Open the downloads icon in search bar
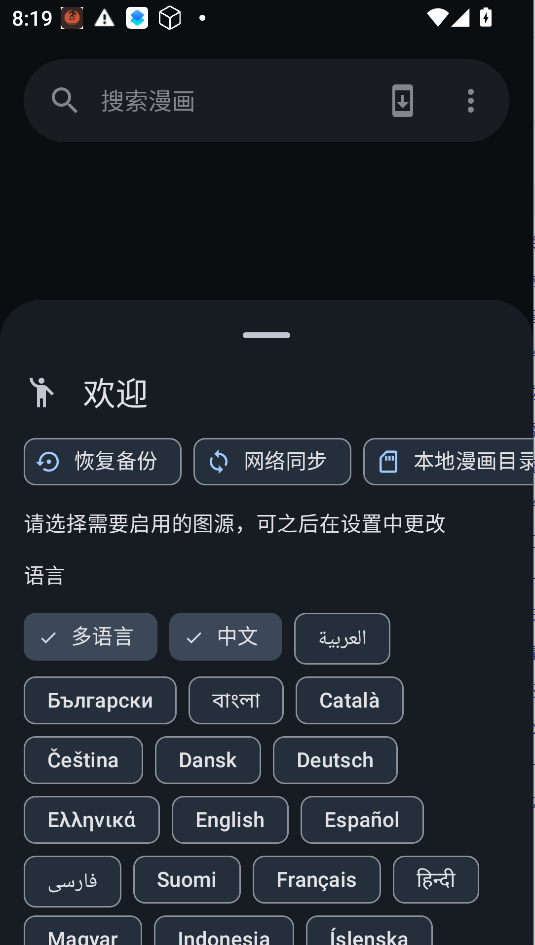This screenshot has height=945, width=535. point(402,101)
